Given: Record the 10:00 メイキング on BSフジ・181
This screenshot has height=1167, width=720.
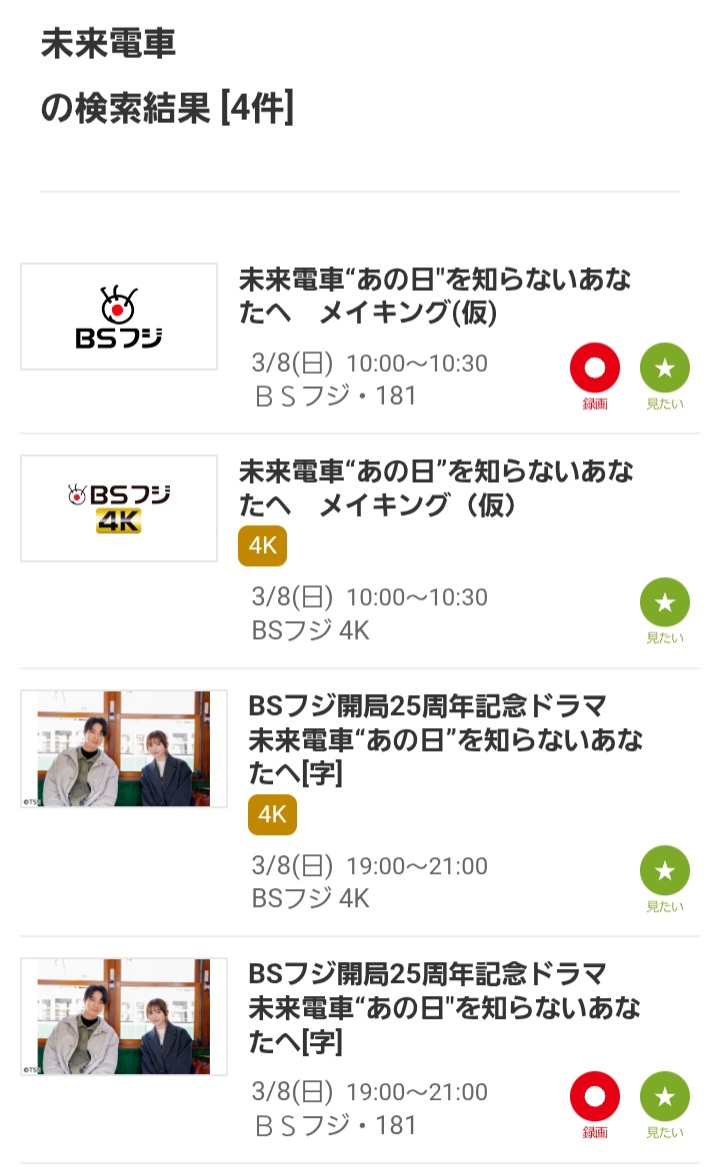Looking at the screenshot, I should pyautogui.click(x=595, y=369).
